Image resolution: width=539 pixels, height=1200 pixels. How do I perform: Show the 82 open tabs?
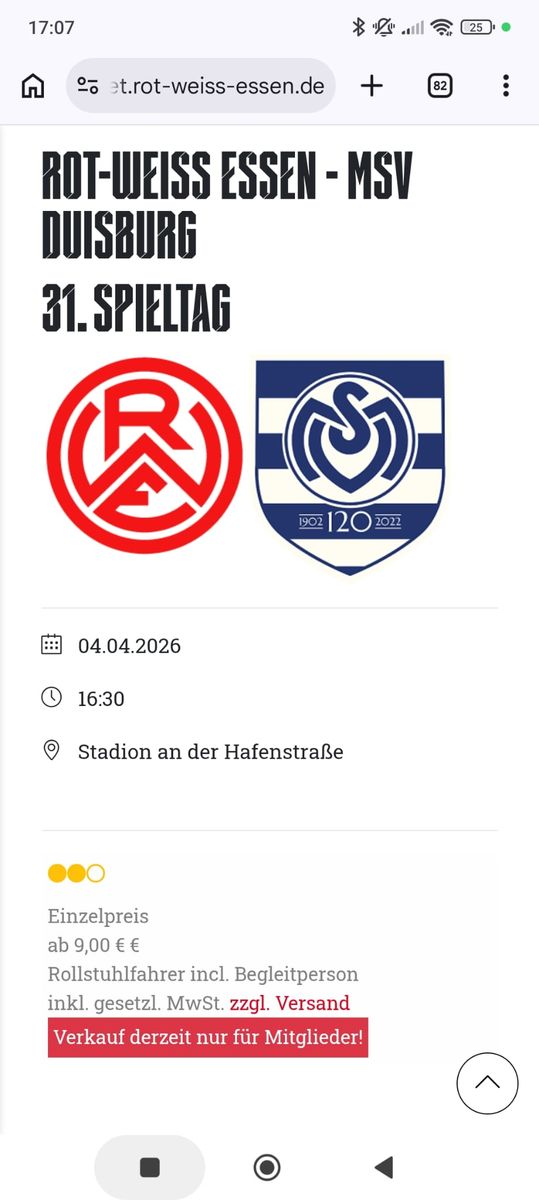click(439, 86)
